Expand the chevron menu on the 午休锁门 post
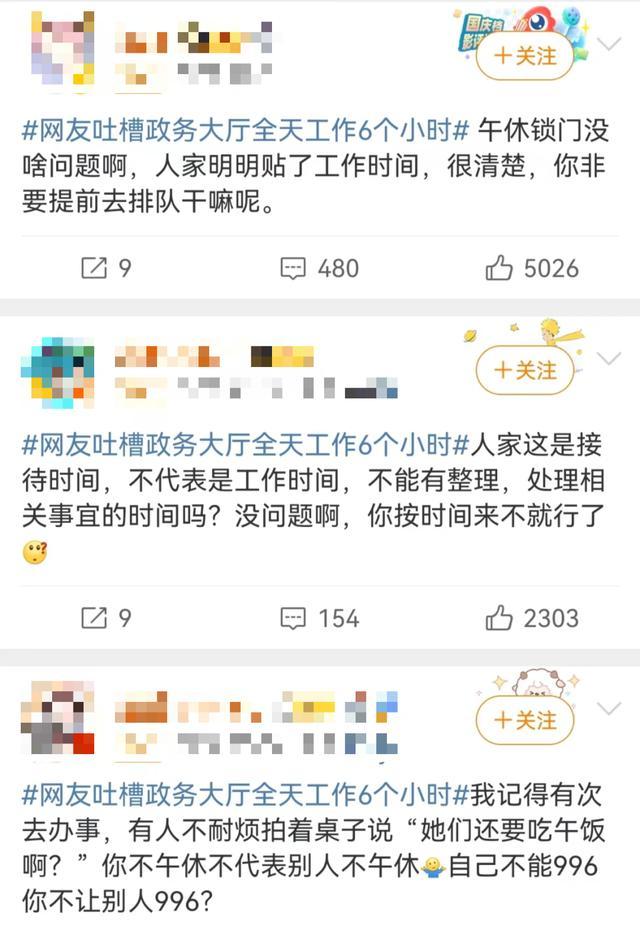The image size is (640, 948). (x=609, y=43)
